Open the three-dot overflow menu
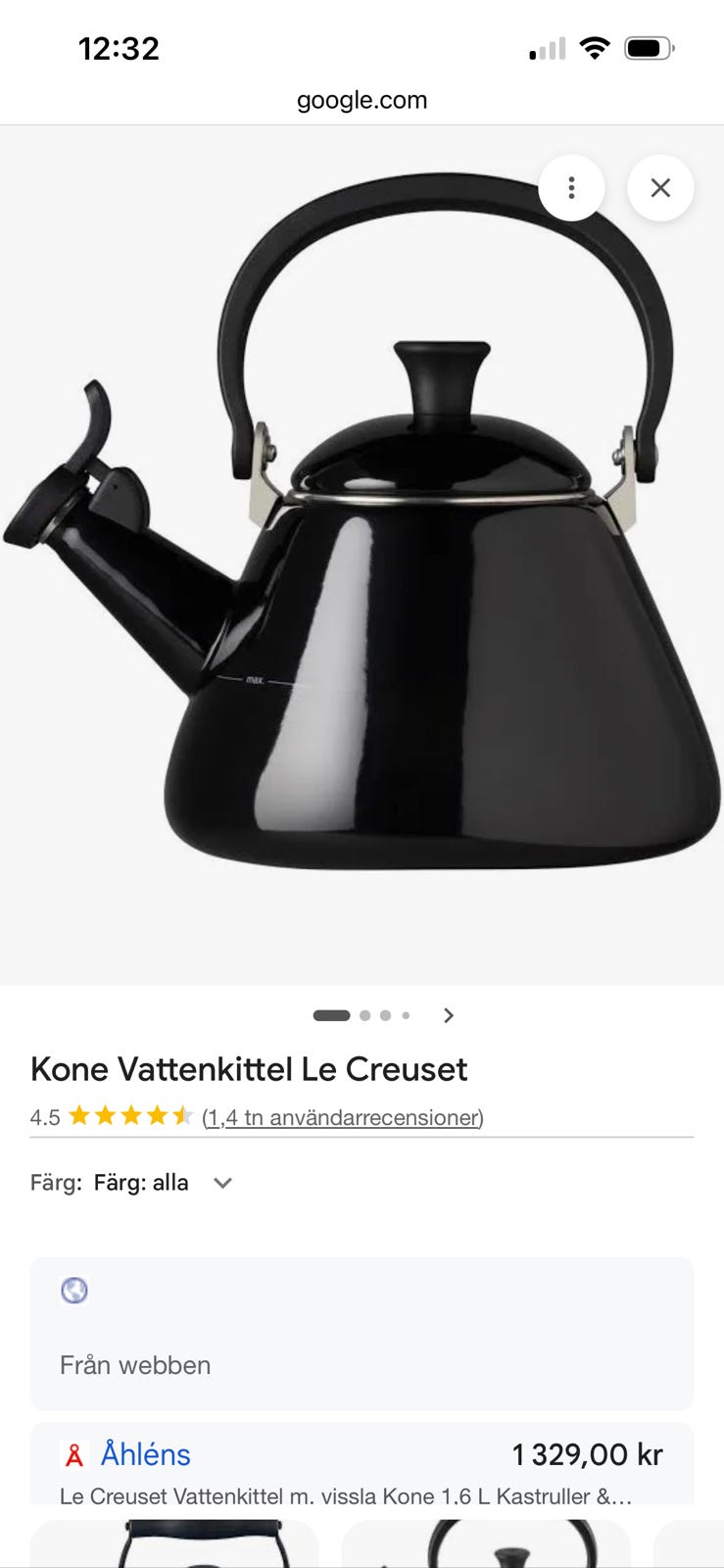This screenshot has width=724, height=1568. click(x=571, y=187)
